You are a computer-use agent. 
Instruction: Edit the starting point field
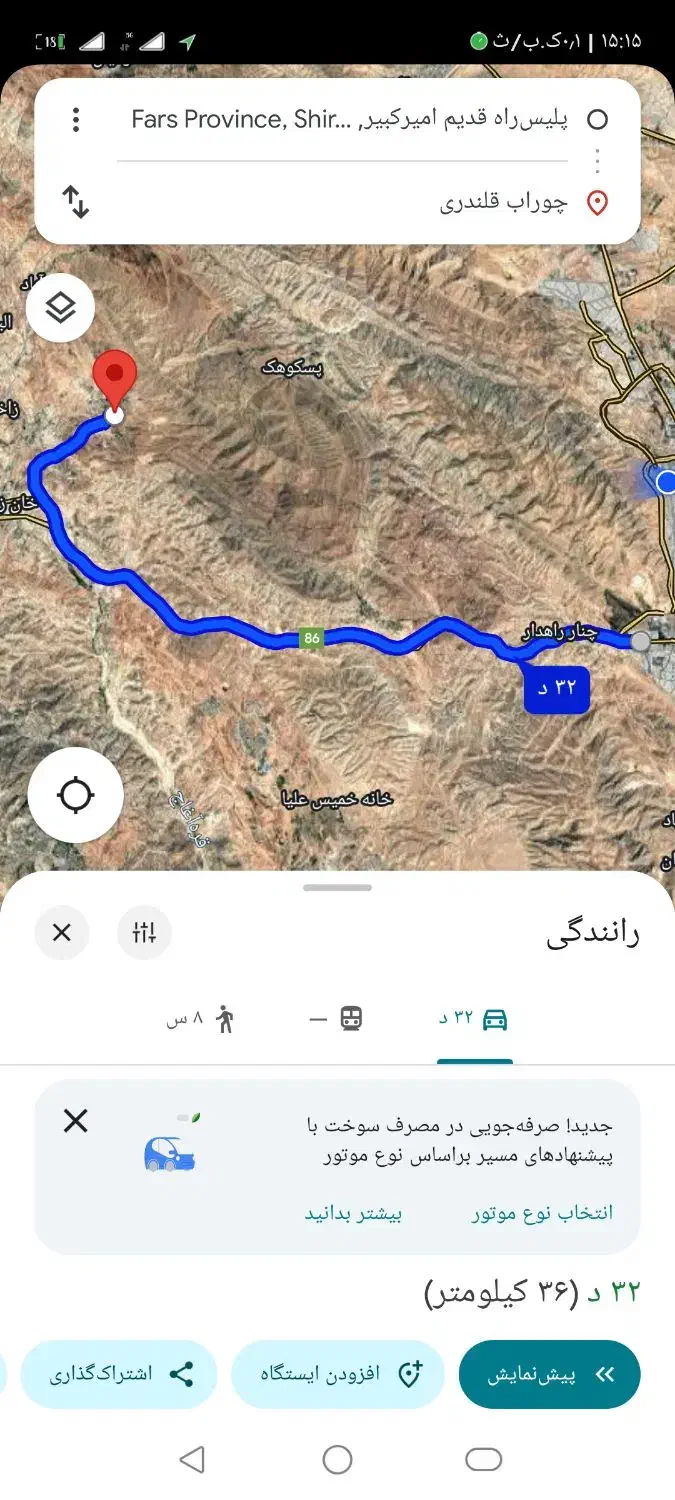pos(350,120)
